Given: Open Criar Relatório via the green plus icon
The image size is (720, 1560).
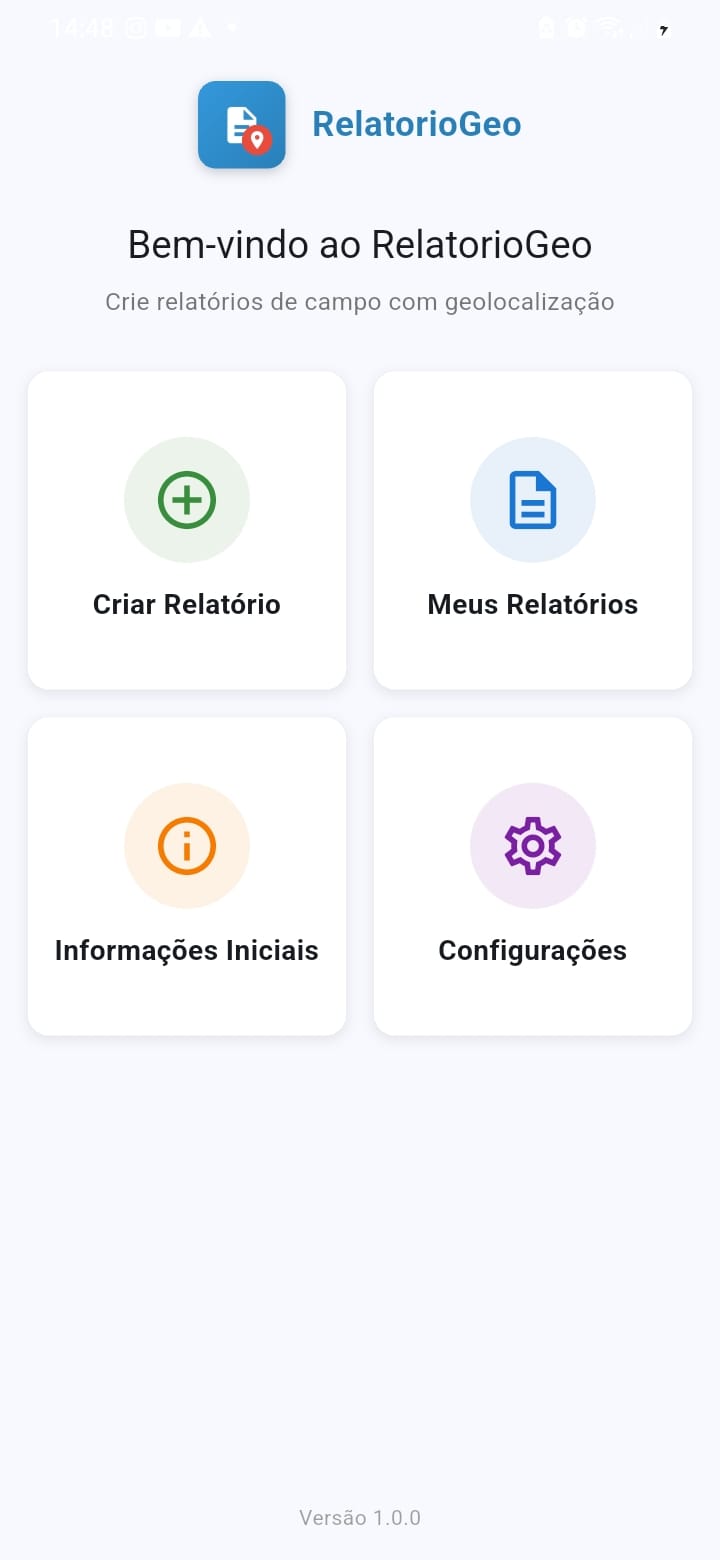Looking at the screenshot, I should coord(186,499).
